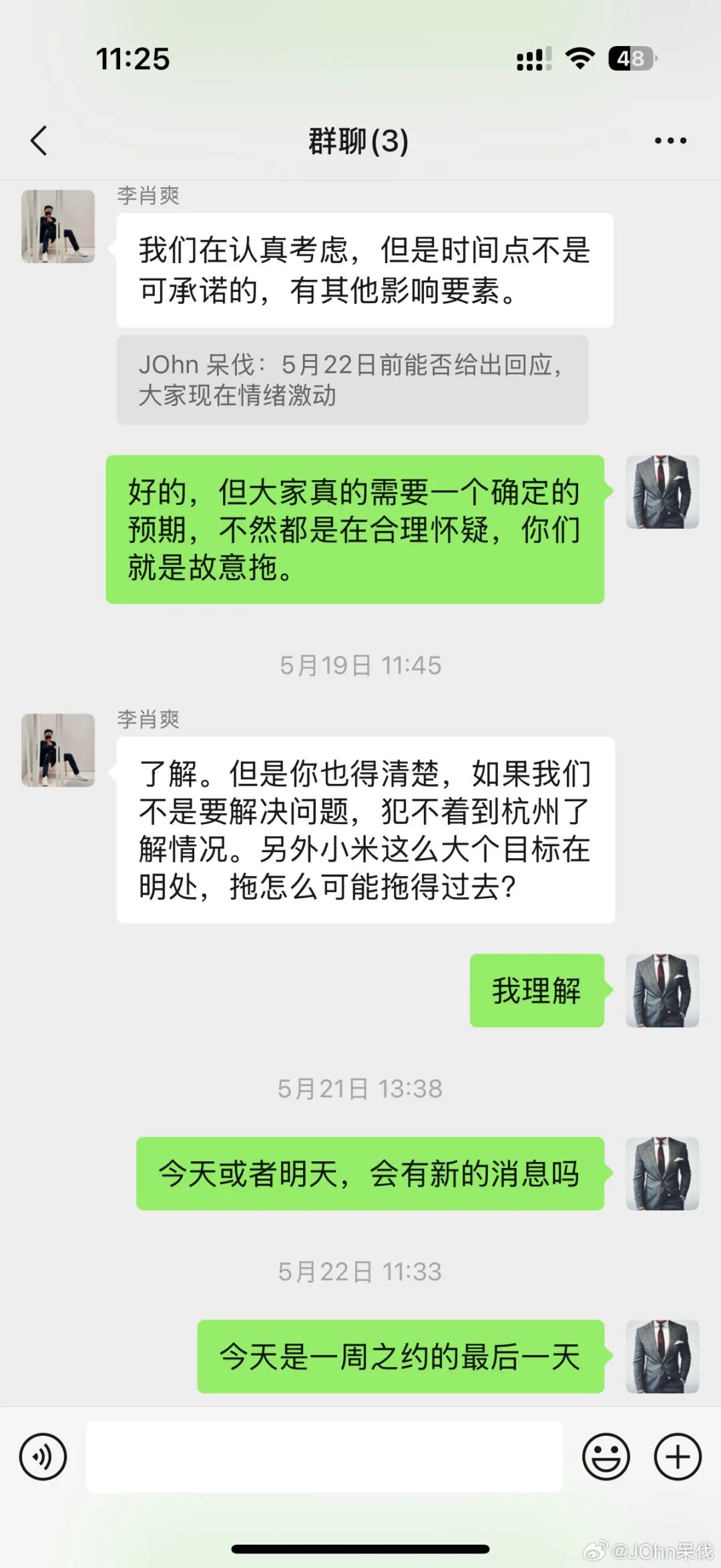Focus the message text field
This screenshot has width=721, height=1568.
(x=324, y=1456)
